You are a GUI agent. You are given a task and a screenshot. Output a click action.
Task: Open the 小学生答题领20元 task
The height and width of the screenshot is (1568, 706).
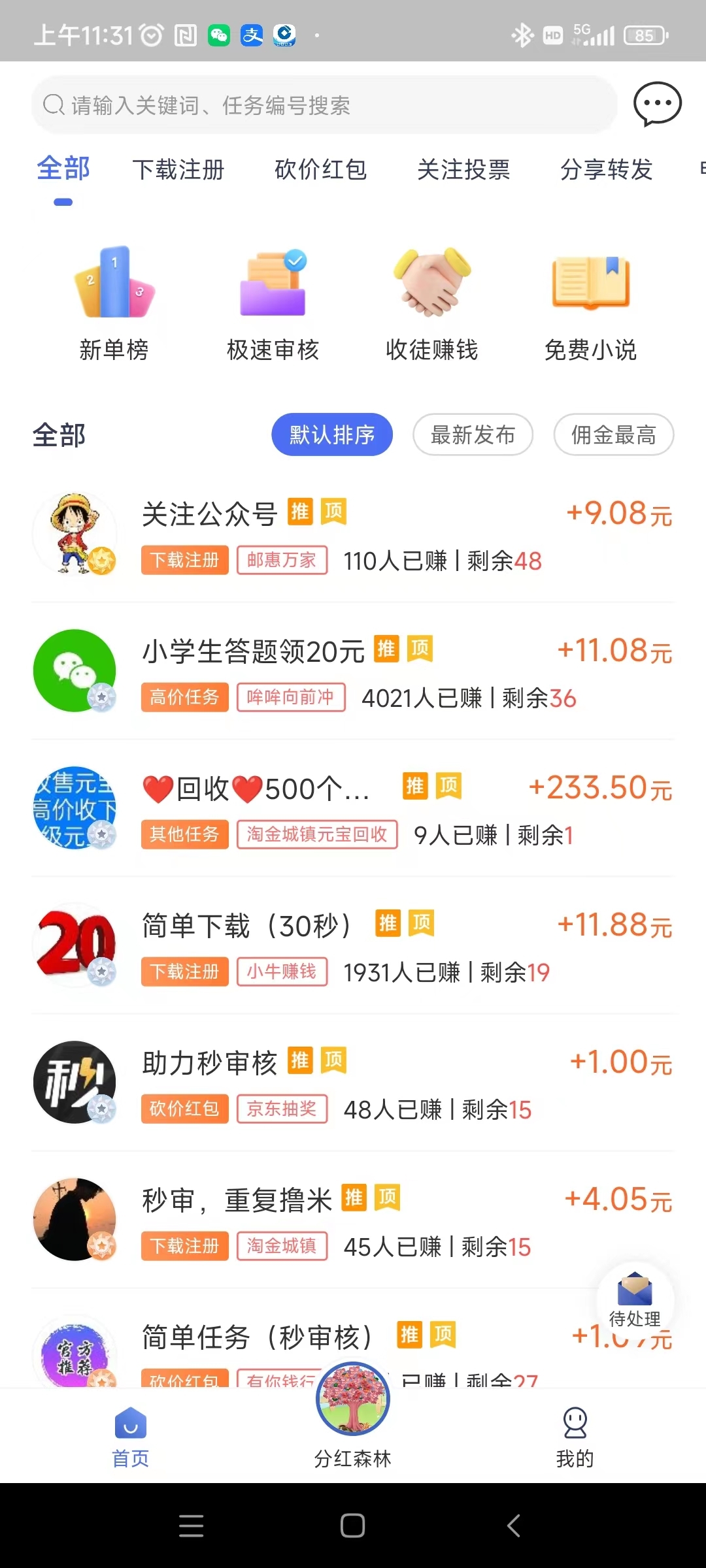tap(353, 672)
